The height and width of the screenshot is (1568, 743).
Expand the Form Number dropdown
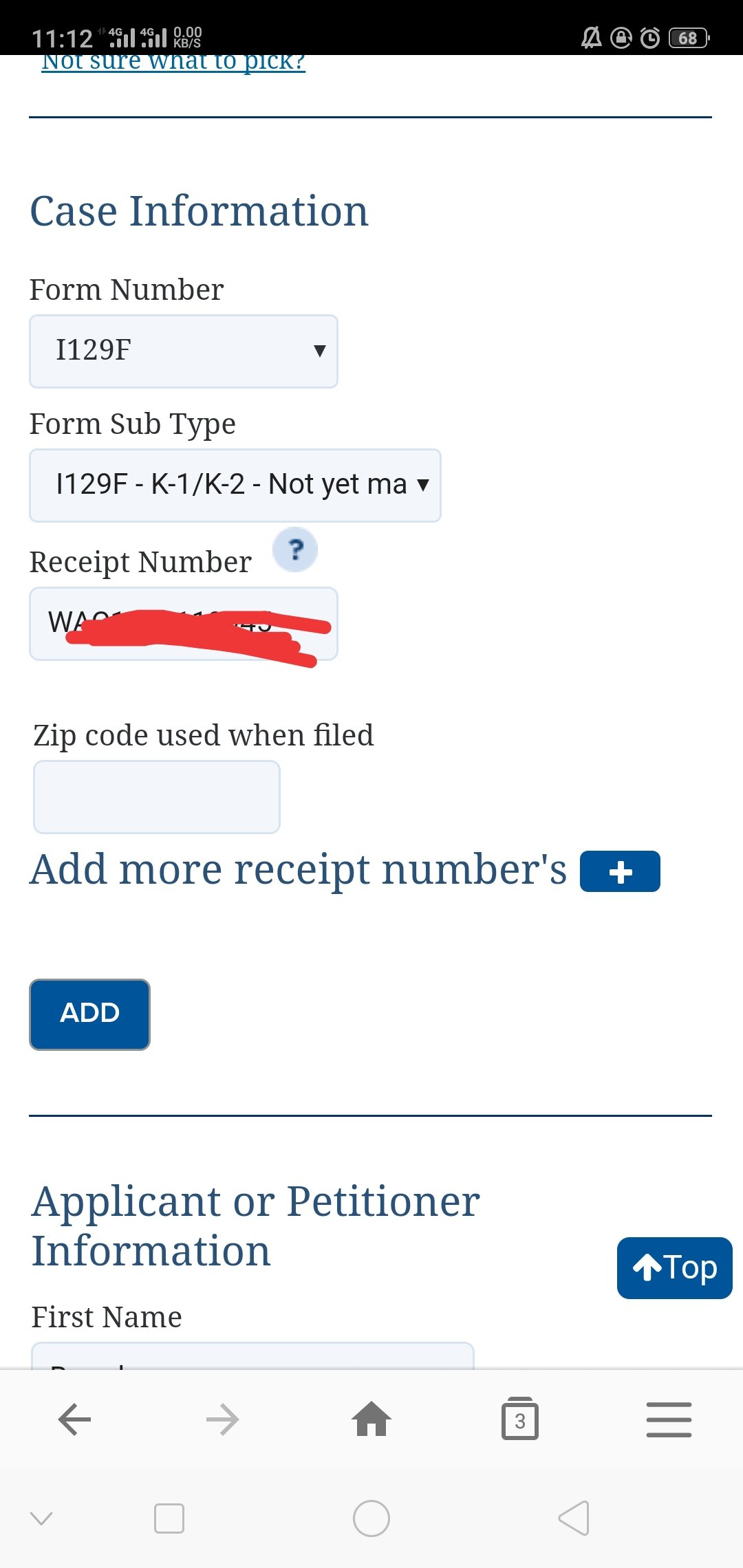pos(184,351)
